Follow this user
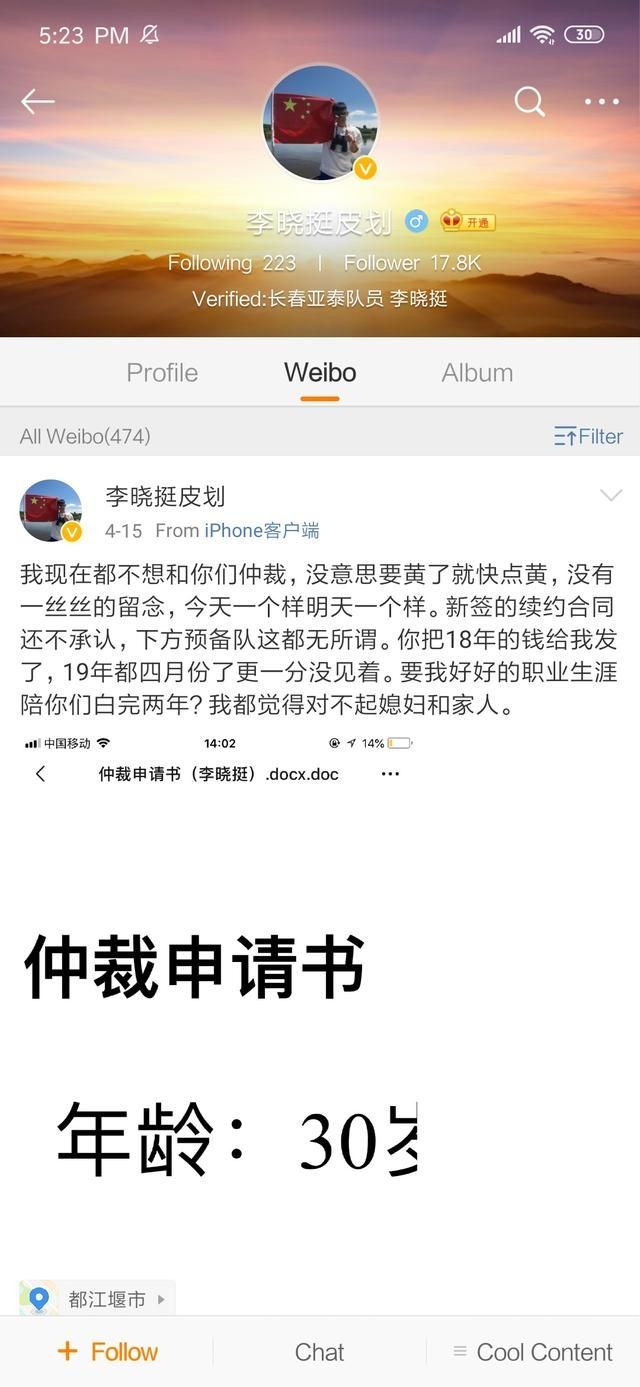Screen dimensions: 640x1387 pos(108,1352)
